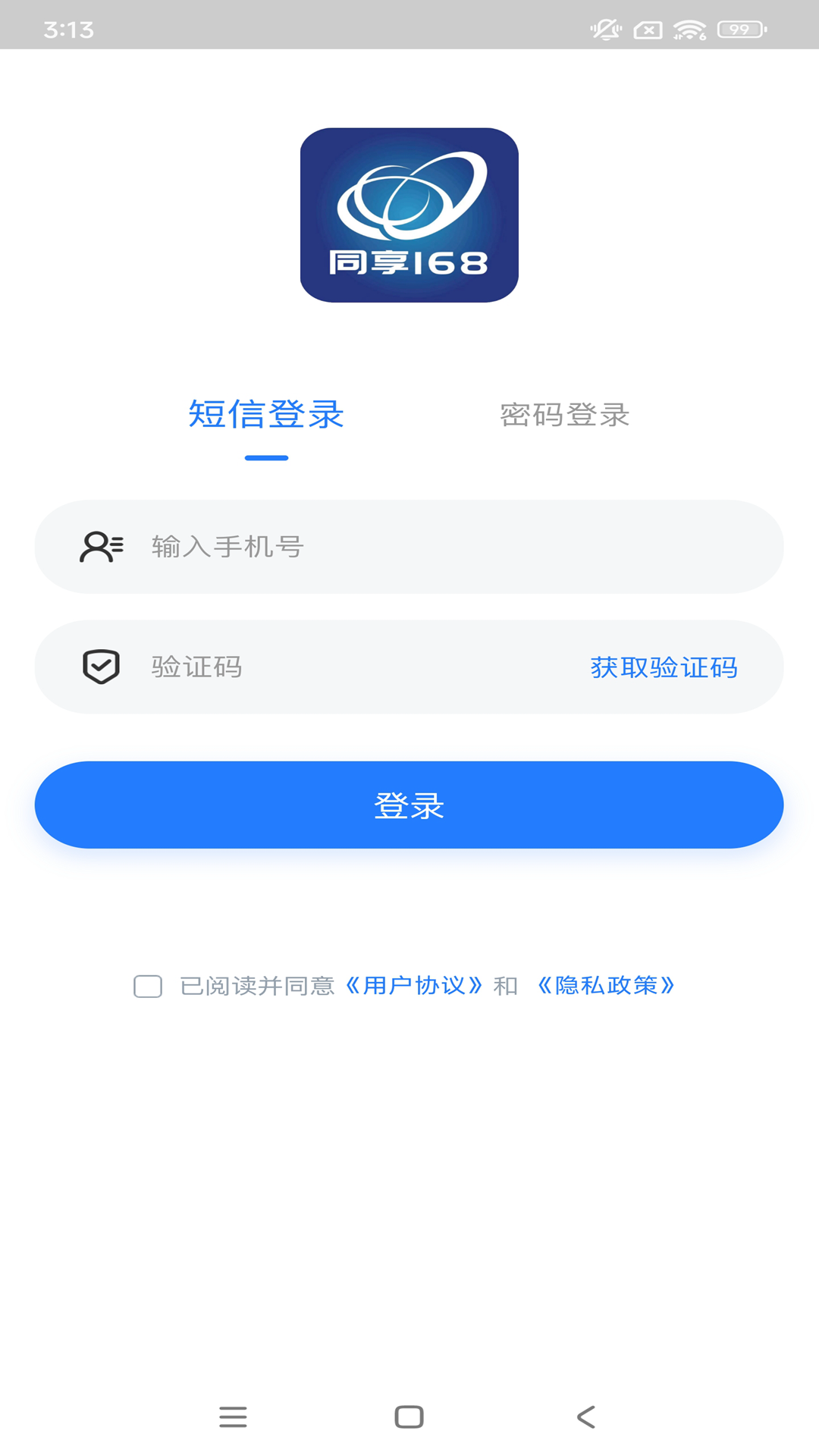The width and height of the screenshot is (819, 1456).
Task: Click the person icon in phone number field
Action: click(102, 546)
